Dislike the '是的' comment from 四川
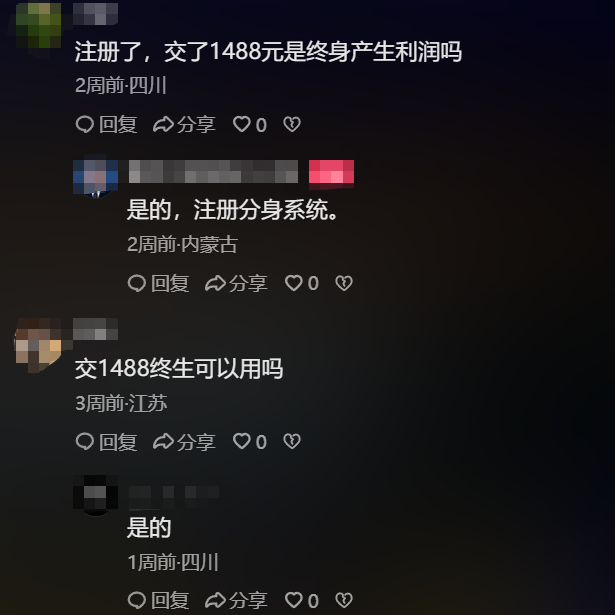This screenshot has height=615, width=615. point(343,601)
